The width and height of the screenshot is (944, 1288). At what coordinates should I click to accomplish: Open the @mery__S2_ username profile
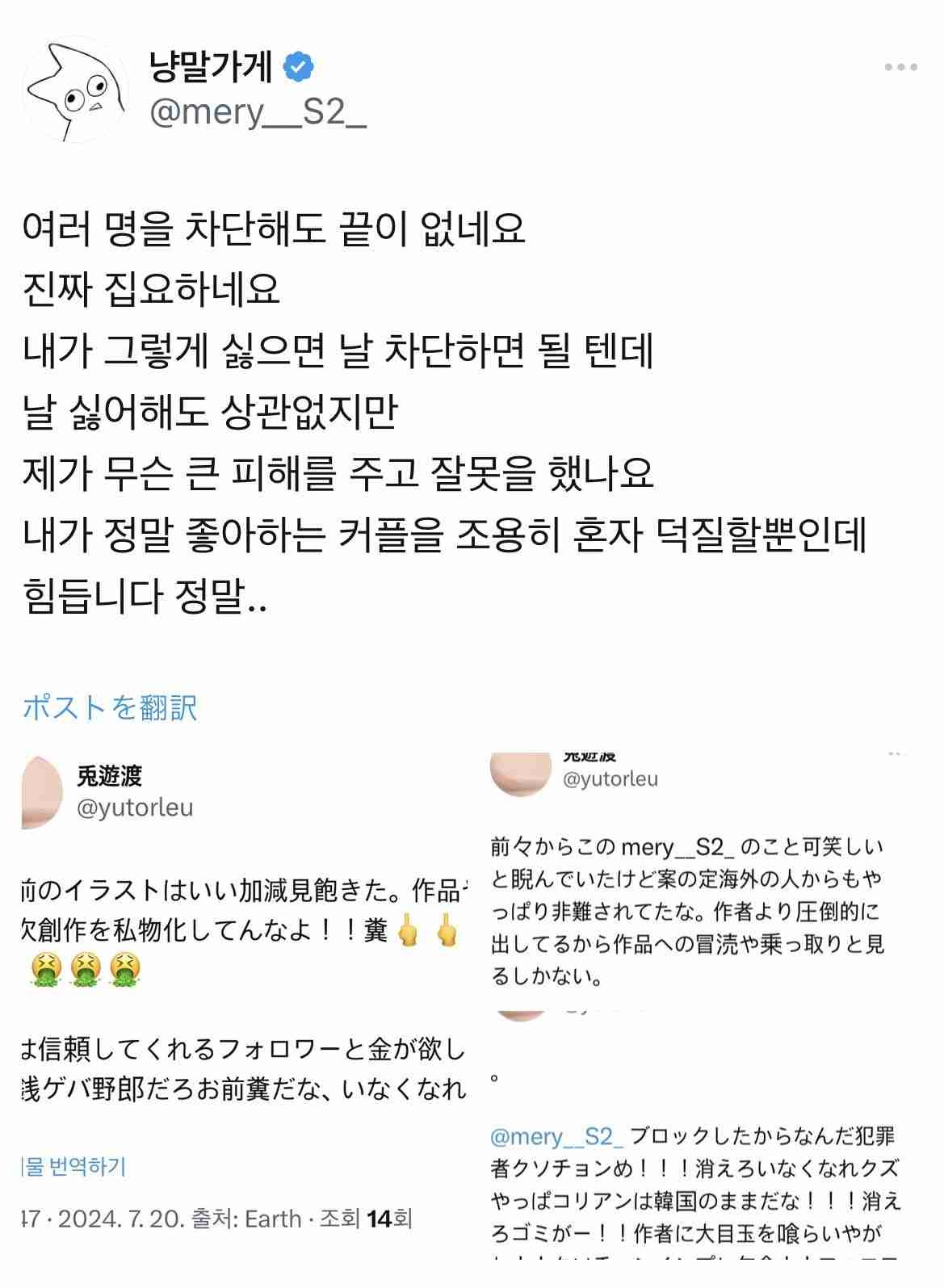coord(258,114)
